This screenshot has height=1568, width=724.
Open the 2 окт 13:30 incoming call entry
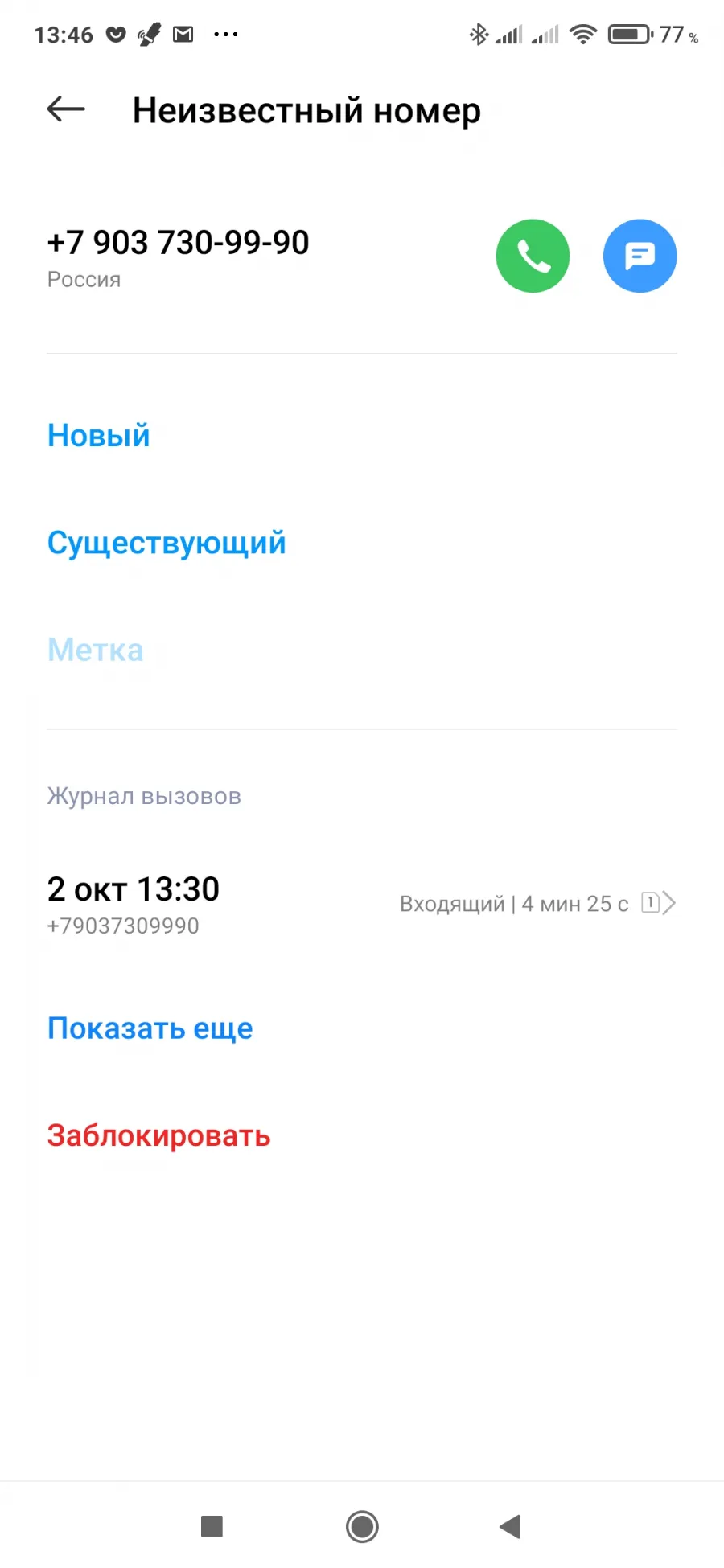click(362, 905)
